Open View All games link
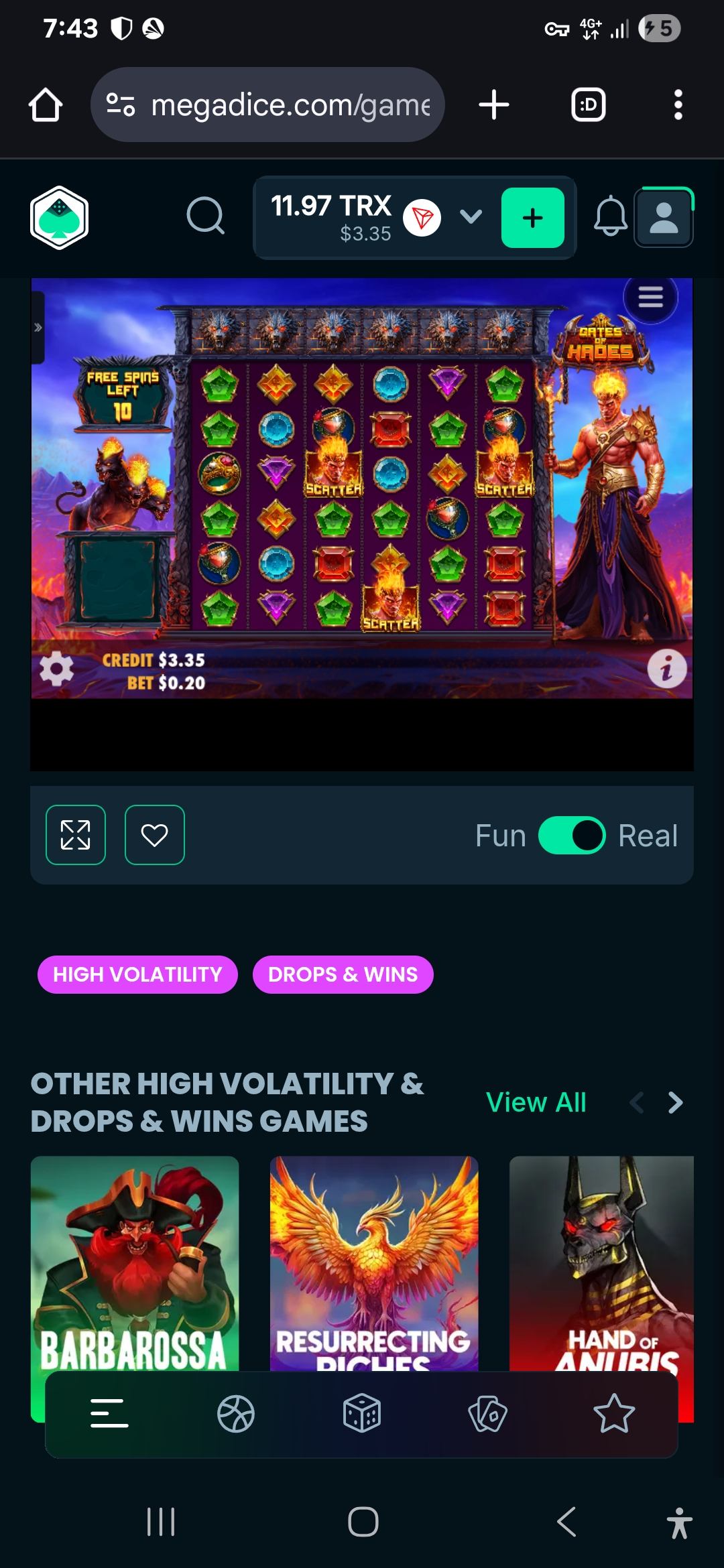 point(536,1102)
